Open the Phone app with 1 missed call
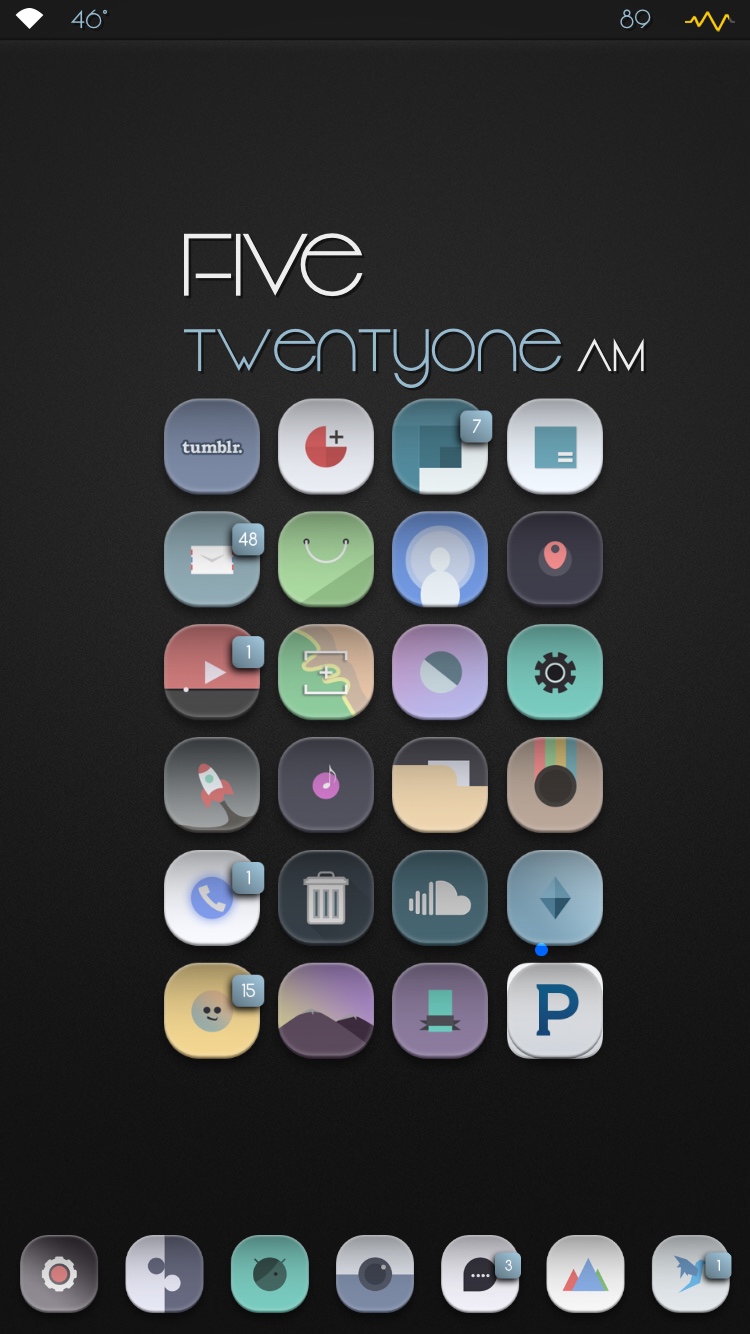 click(212, 898)
